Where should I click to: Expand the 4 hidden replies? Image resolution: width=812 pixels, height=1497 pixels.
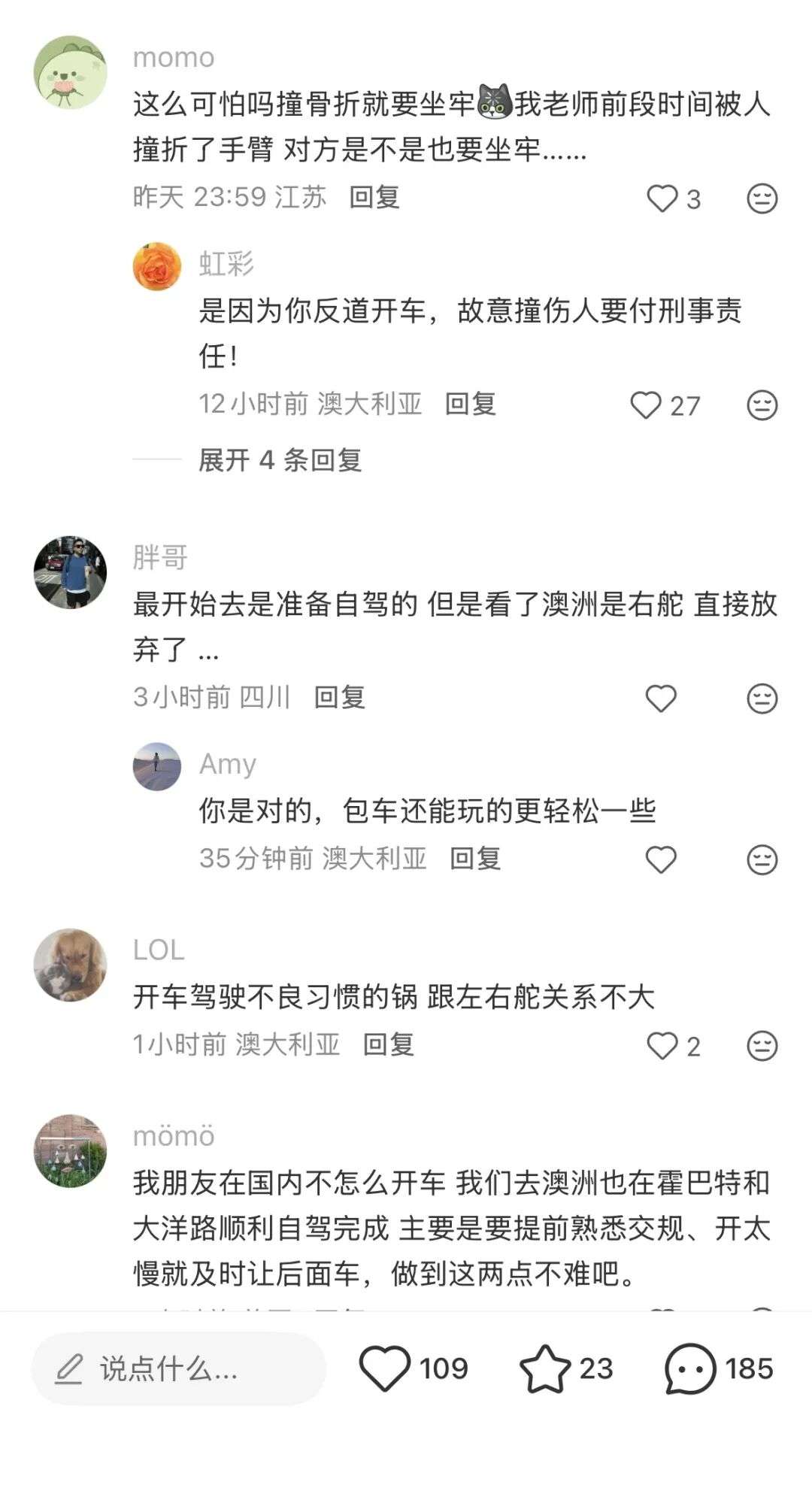pyautogui.click(x=280, y=459)
